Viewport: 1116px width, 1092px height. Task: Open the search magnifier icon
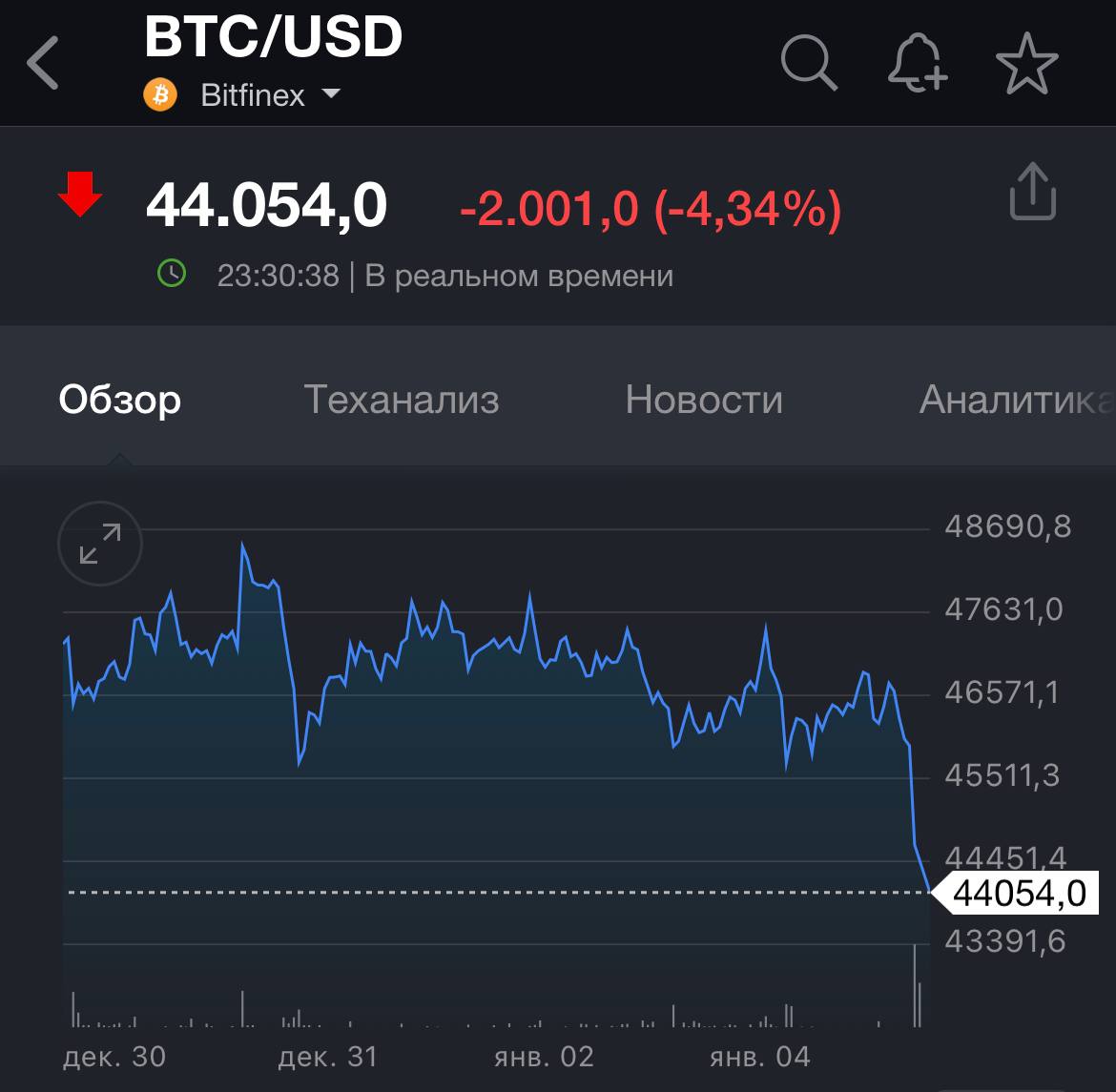tap(809, 63)
